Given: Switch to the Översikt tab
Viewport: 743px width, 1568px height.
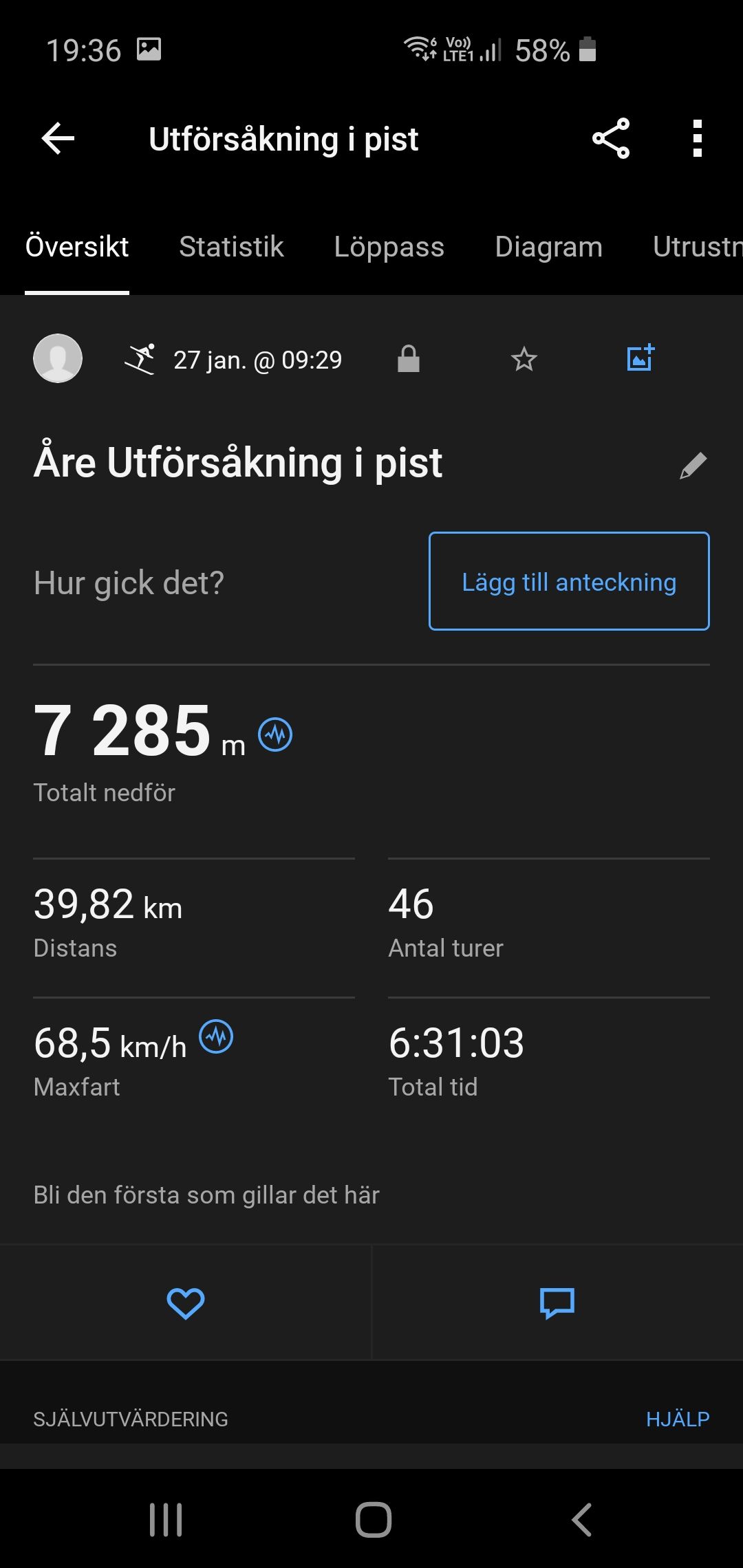Looking at the screenshot, I should tap(77, 247).
